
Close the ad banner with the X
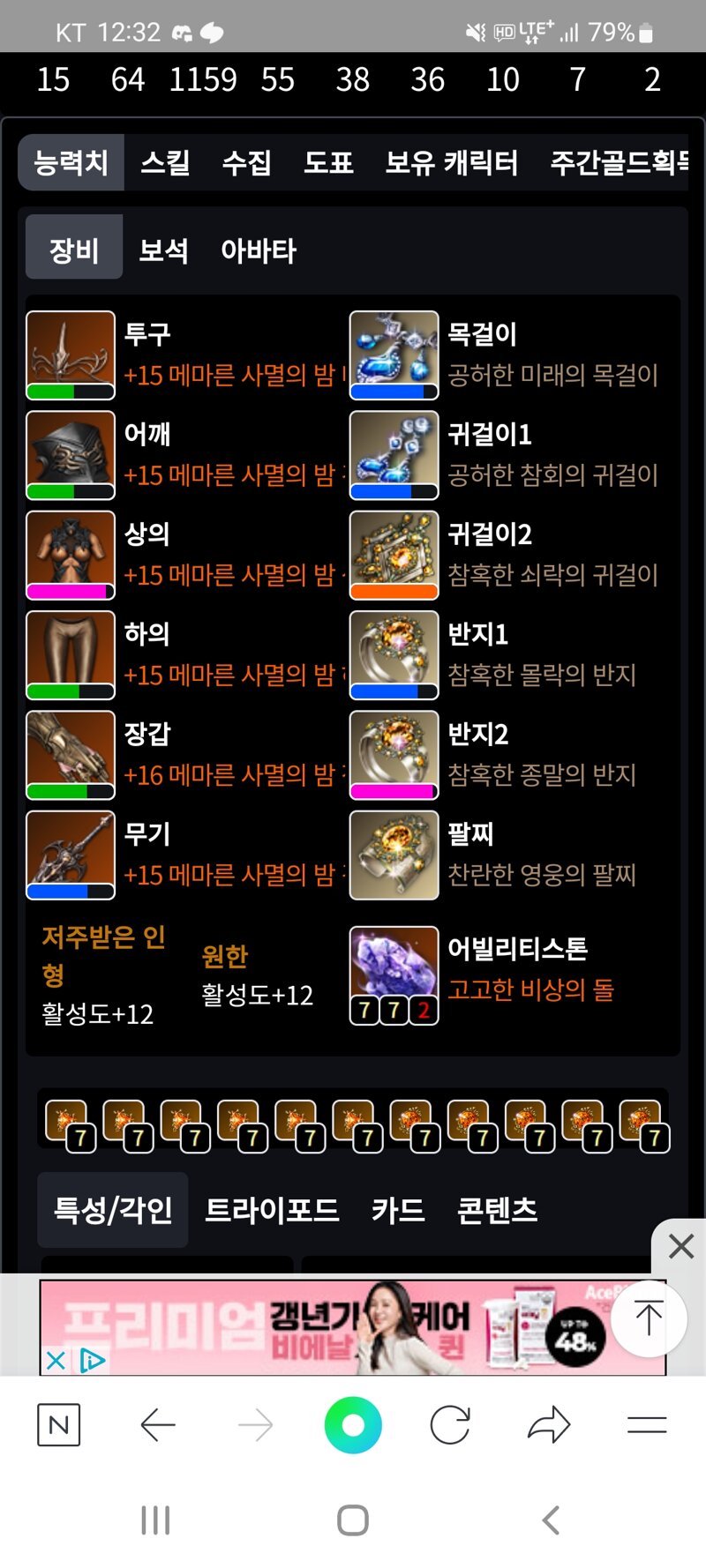680,1246
